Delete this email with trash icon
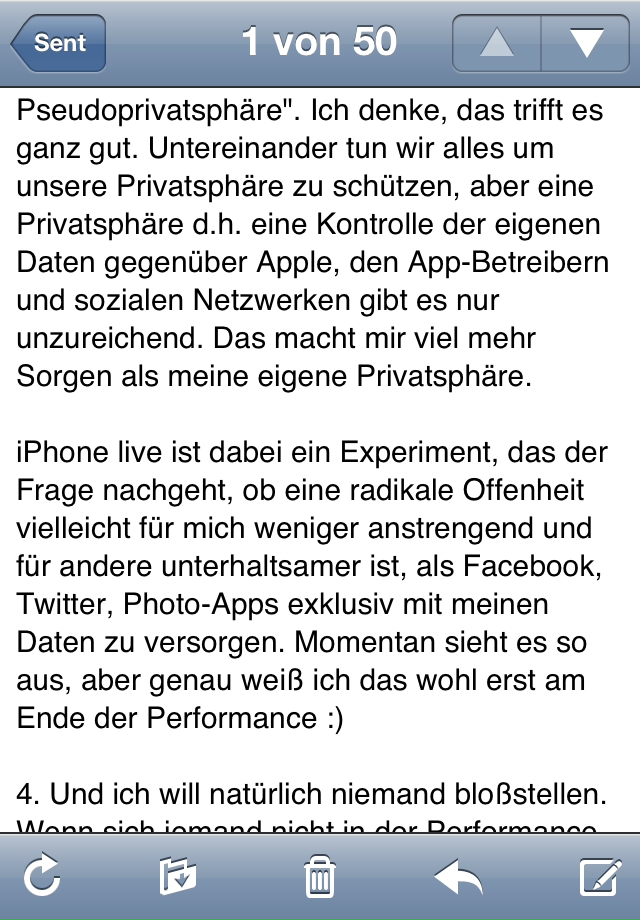Image resolution: width=640 pixels, height=920 pixels. 318,877
